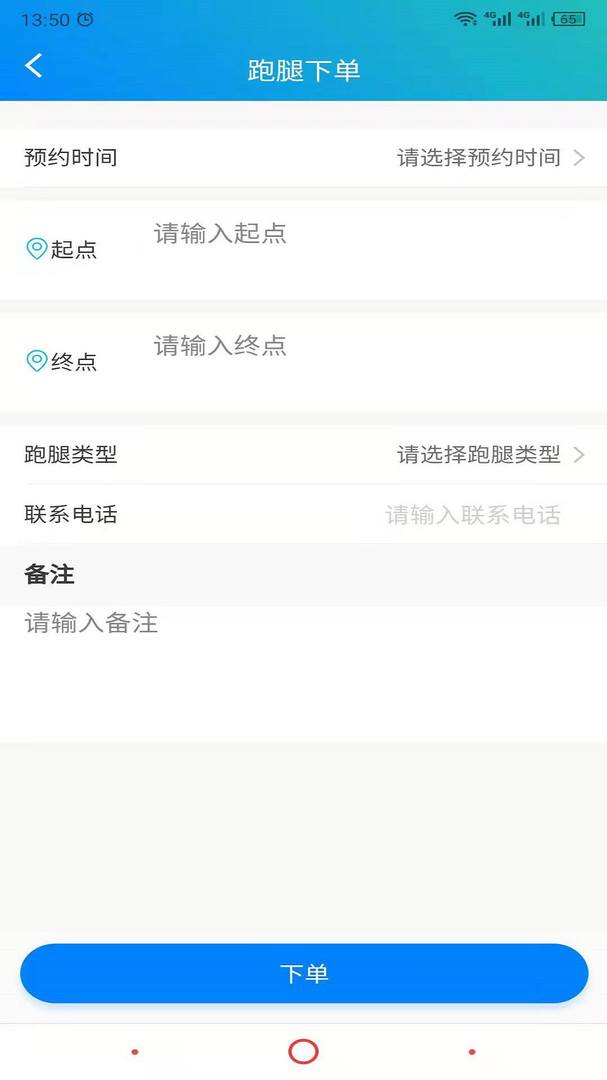This screenshot has height=1080, width=607.
Task: Submit the order with the 下单 button
Action: (x=304, y=974)
